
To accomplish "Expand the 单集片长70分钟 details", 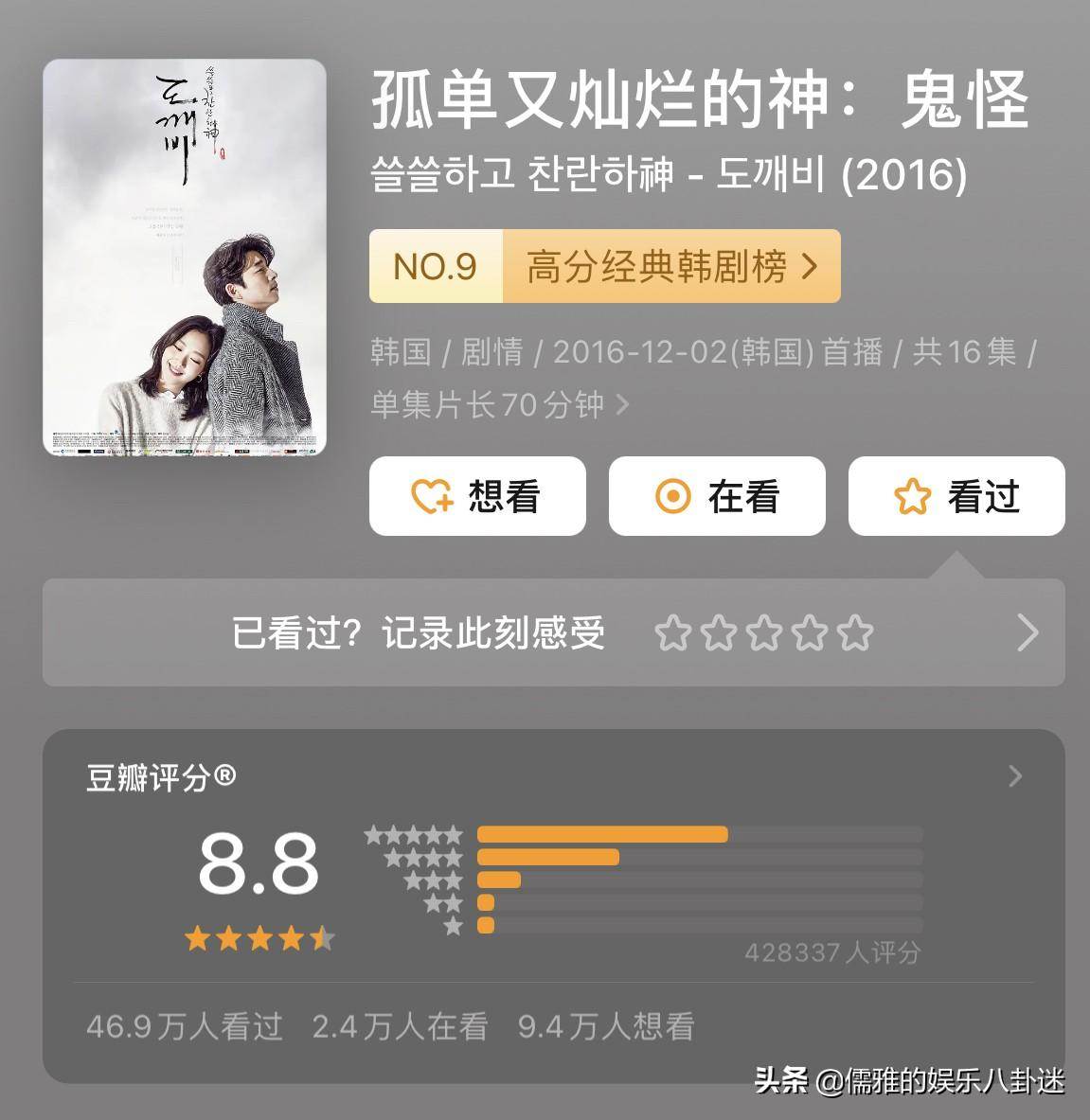I will tap(499, 405).
